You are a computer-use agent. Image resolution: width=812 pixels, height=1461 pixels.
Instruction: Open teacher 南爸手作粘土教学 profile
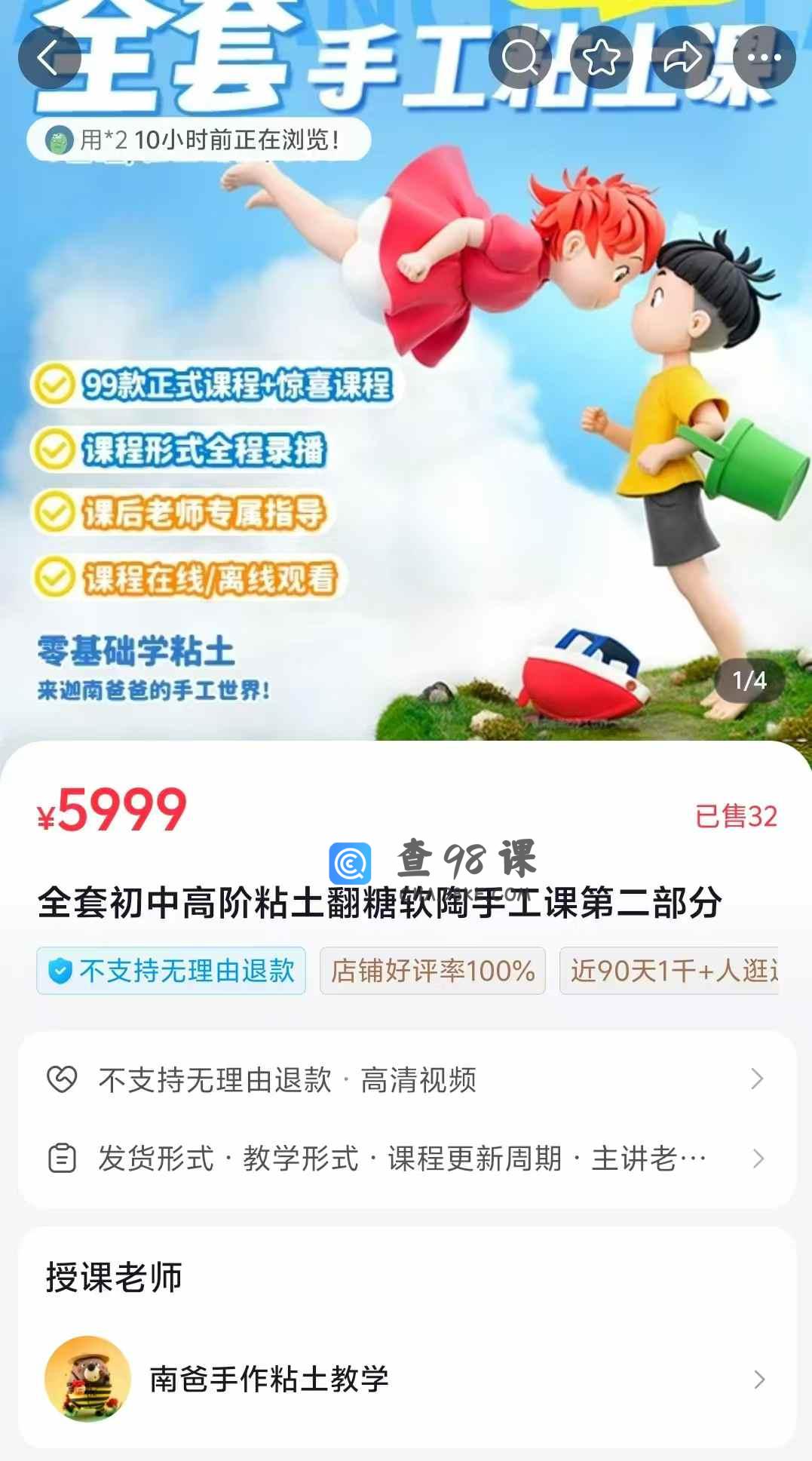coord(406,1380)
